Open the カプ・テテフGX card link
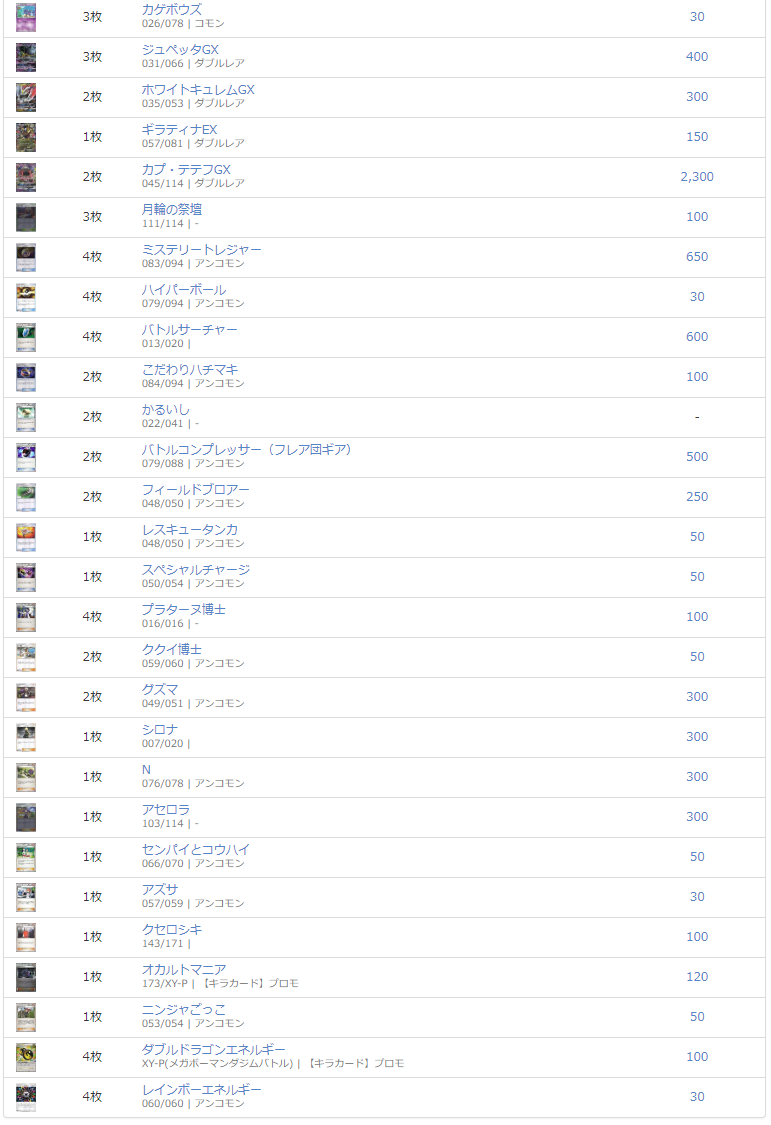771x1125 pixels. (186, 170)
